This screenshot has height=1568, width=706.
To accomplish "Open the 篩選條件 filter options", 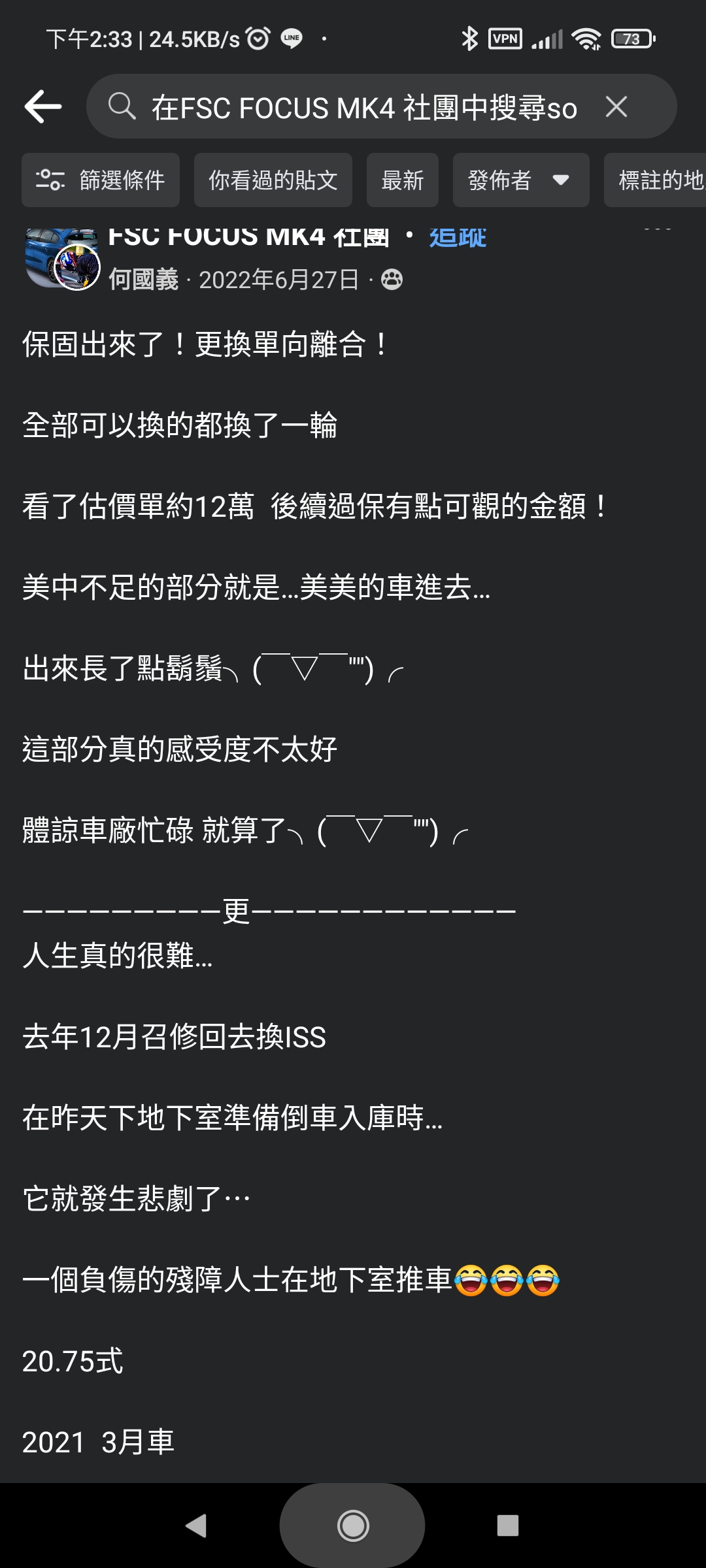I will 101,180.
